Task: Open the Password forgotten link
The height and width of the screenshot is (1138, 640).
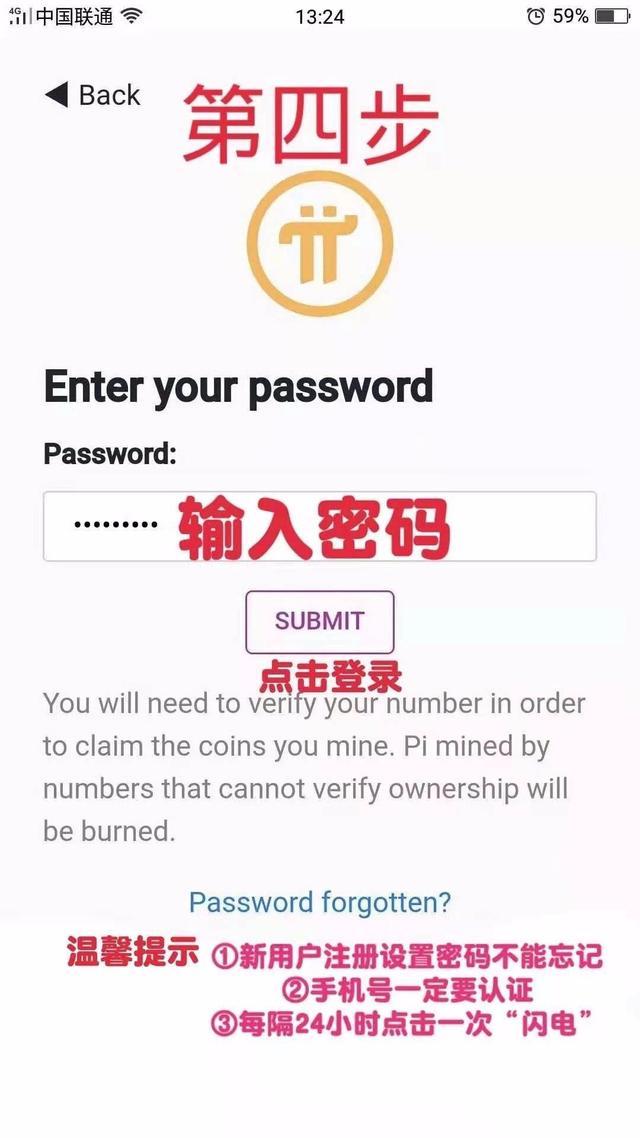Action: coord(319,902)
